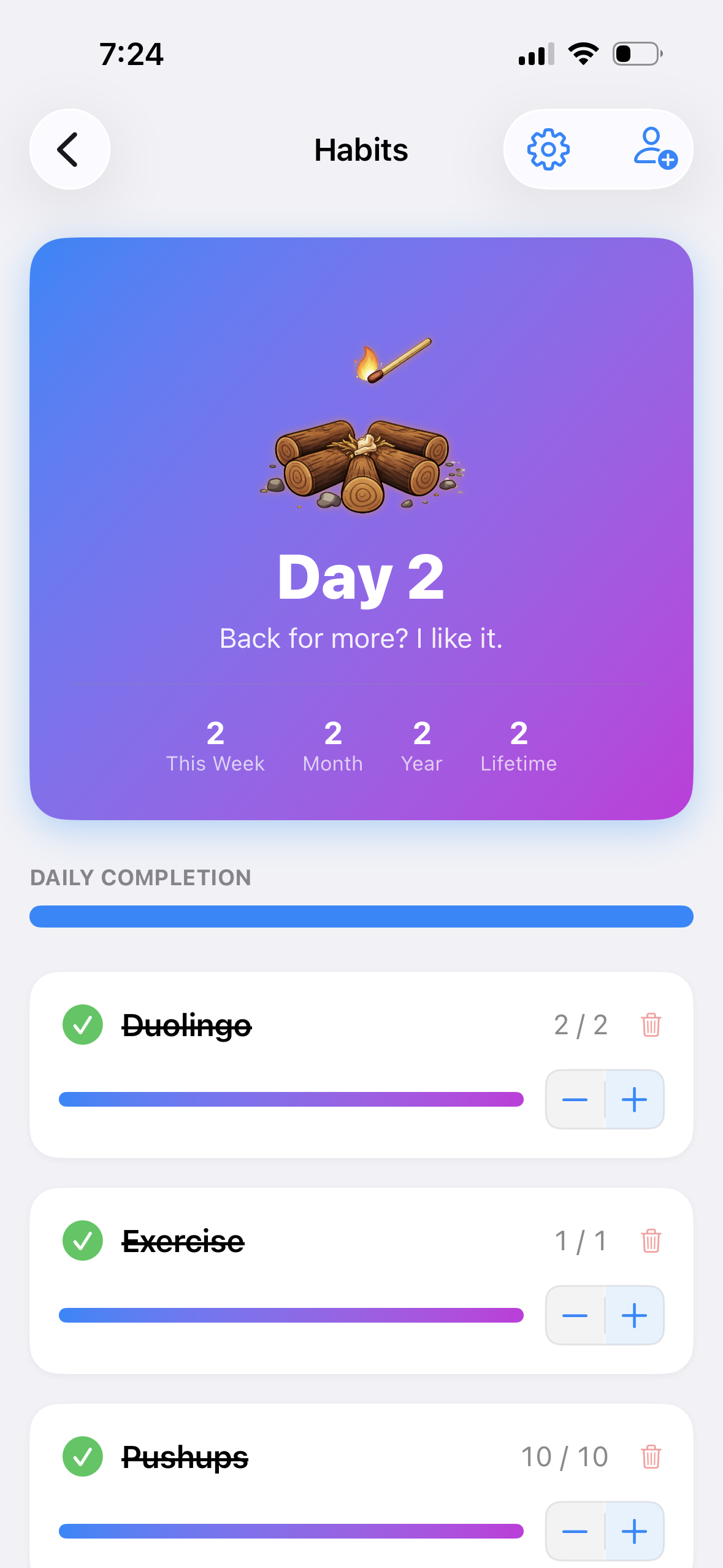Open the Habits settings gear
The height and width of the screenshot is (1568, 723).
point(549,149)
